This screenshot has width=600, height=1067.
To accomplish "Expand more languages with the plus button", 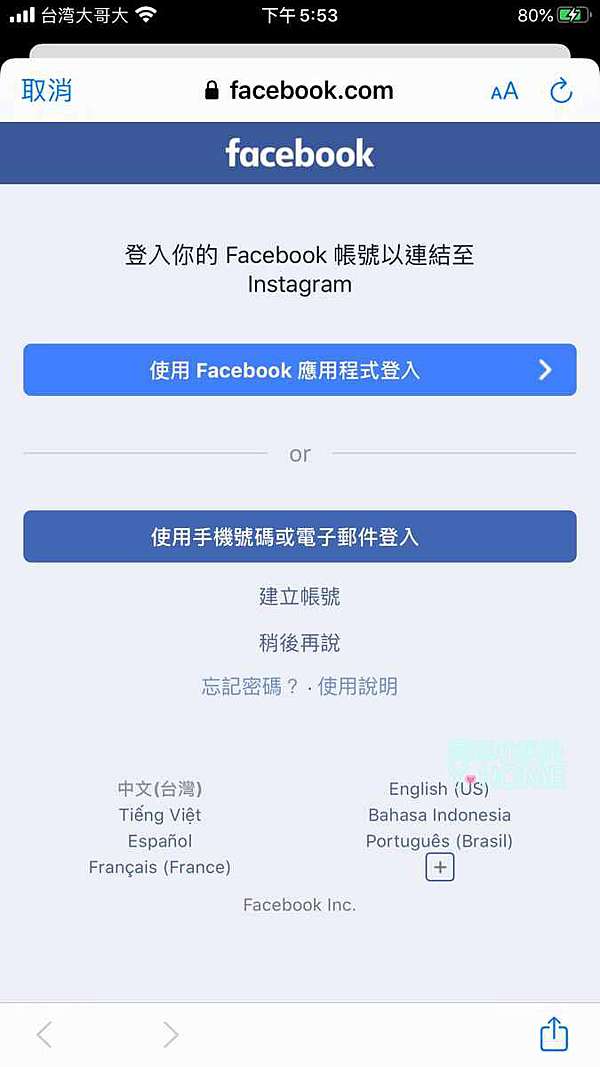I will [x=439, y=868].
